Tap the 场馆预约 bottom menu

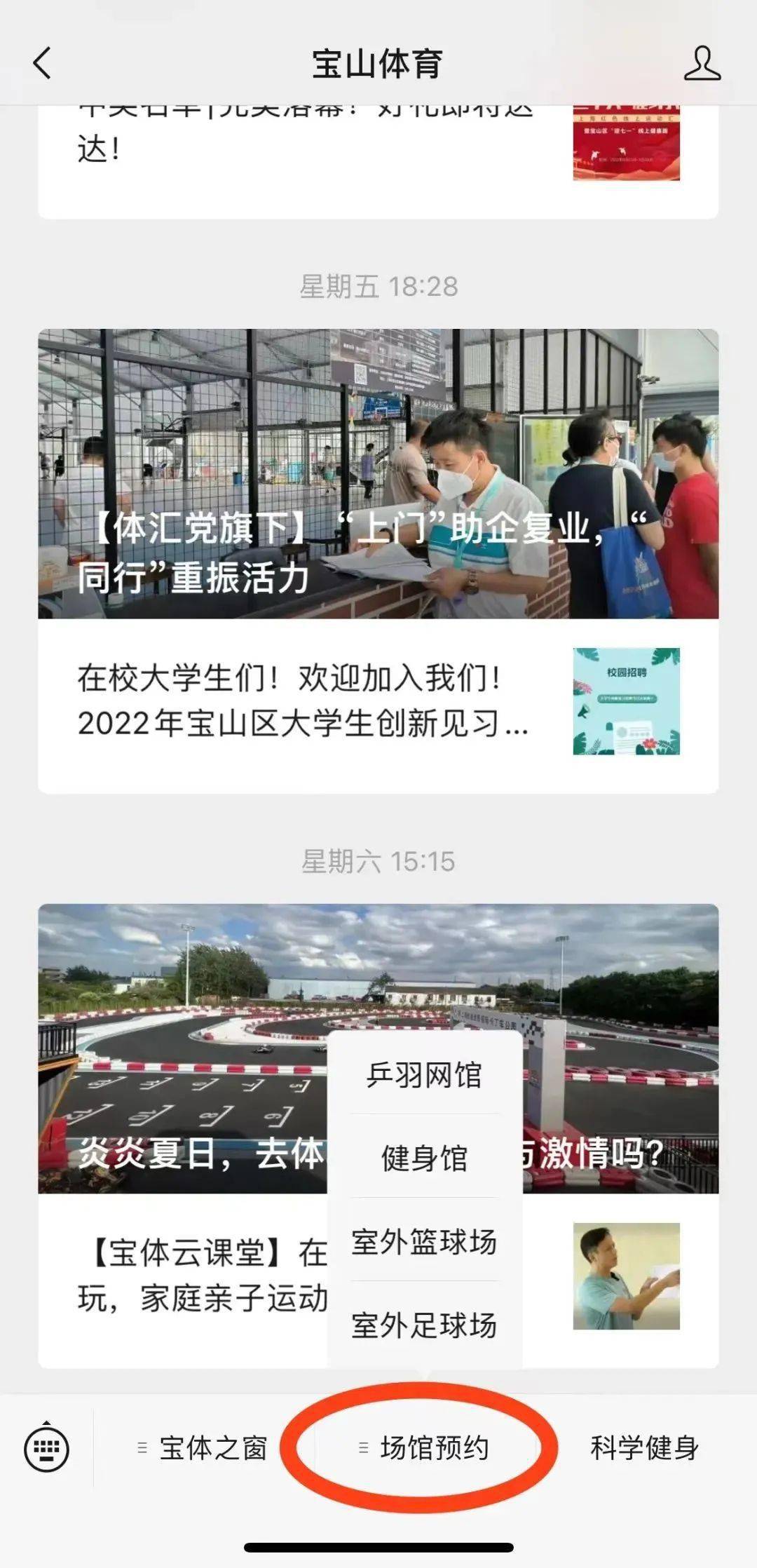[423, 1447]
